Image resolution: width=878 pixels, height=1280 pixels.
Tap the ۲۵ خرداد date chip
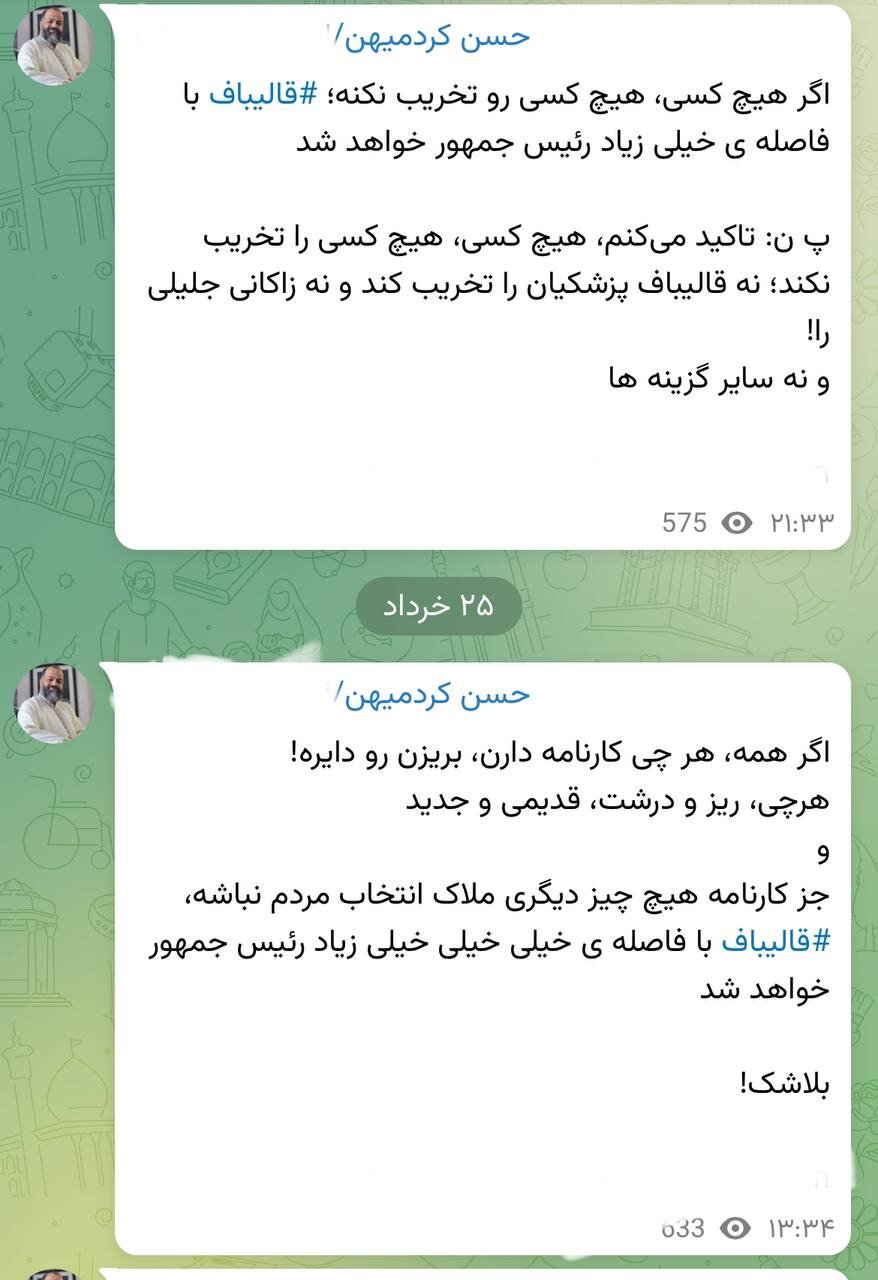pyautogui.click(x=439, y=606)
